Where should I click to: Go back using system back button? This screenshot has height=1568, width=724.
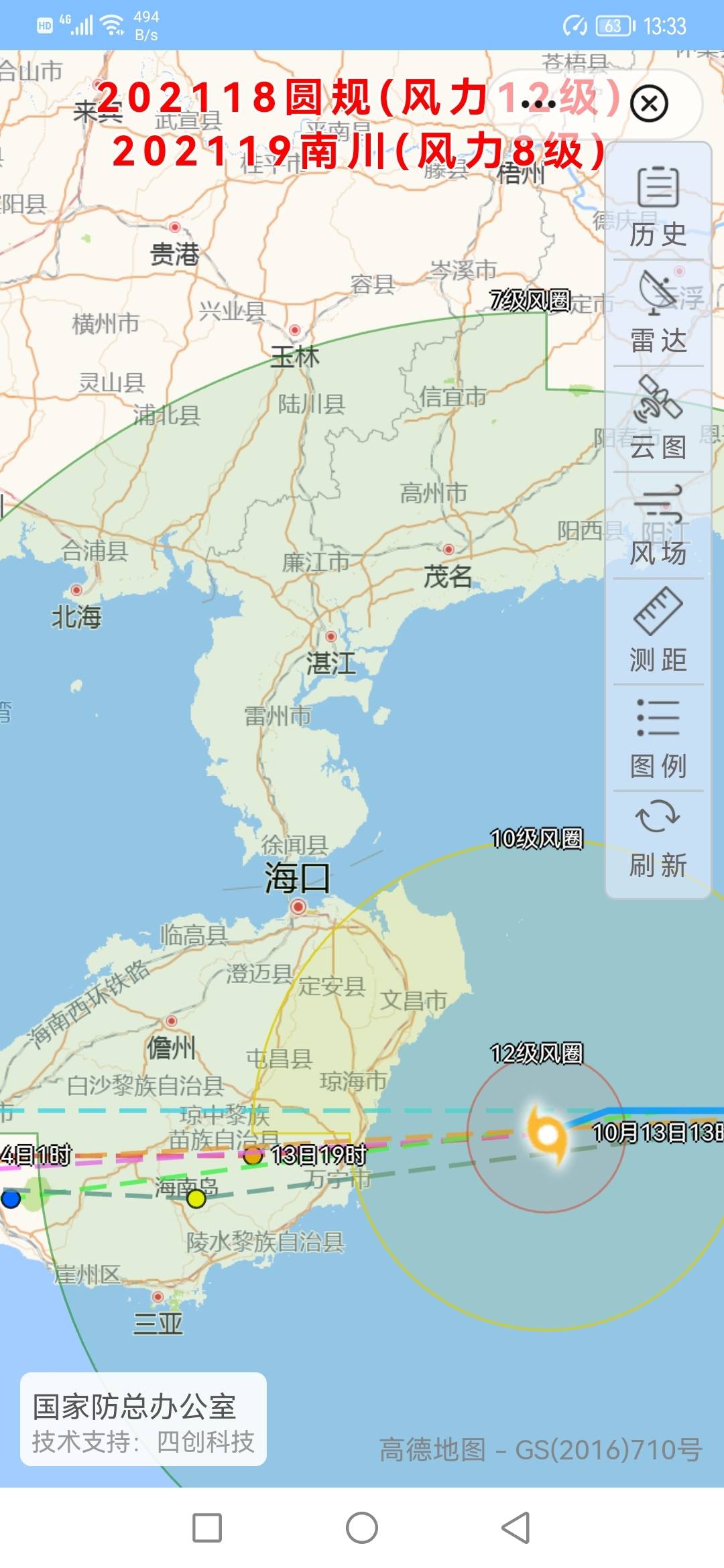pos(516,1528)
